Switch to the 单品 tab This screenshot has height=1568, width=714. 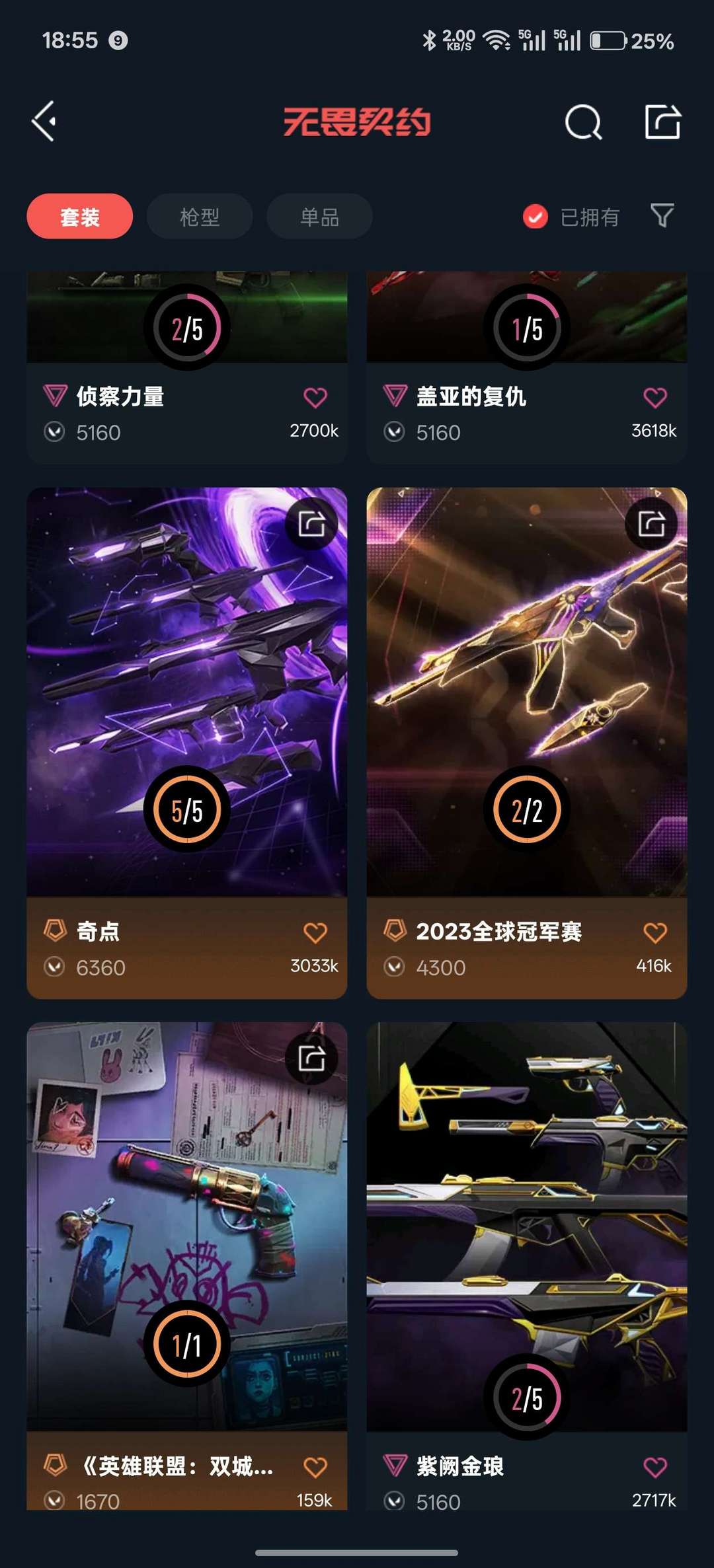tap(319, 216)
